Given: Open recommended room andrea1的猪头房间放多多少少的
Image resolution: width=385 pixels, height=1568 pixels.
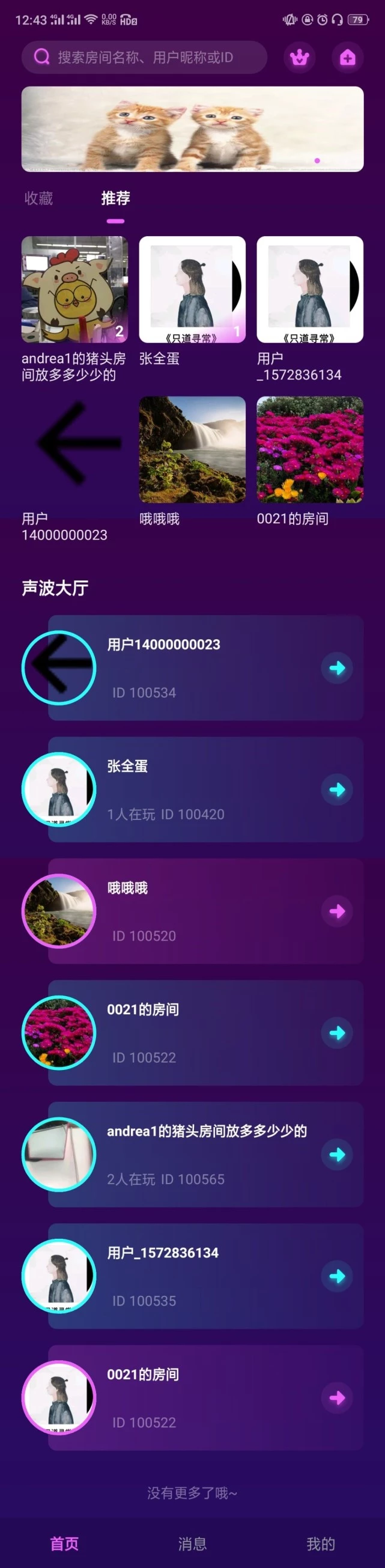Looking at the screenshot, I should click(75, 290).
